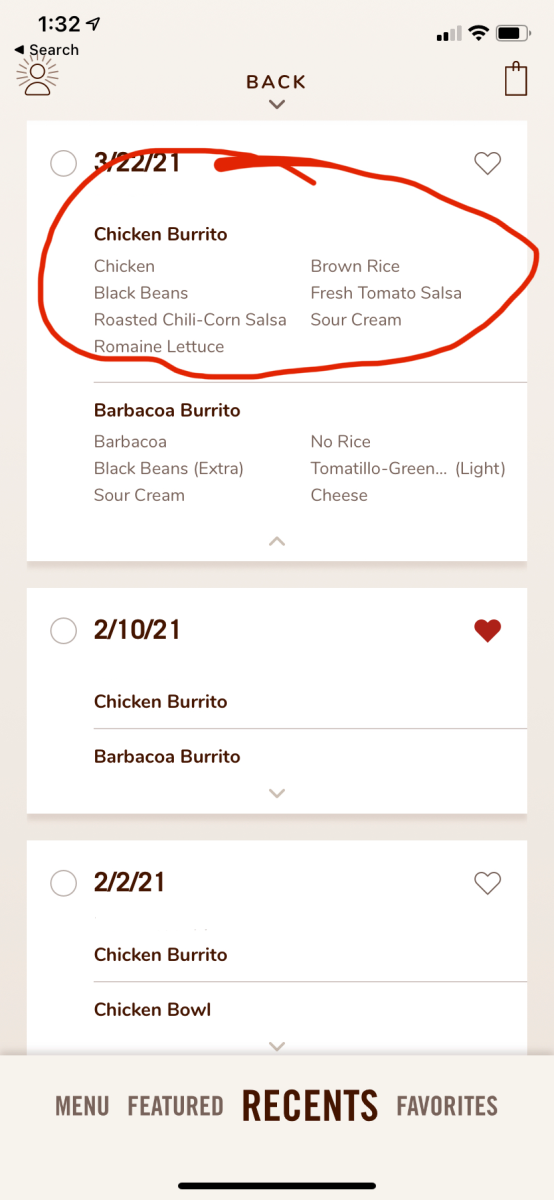Screen dimensions: 554x1200
Task: Expand the 2/10/21 order details
Action: pos(277,793)
